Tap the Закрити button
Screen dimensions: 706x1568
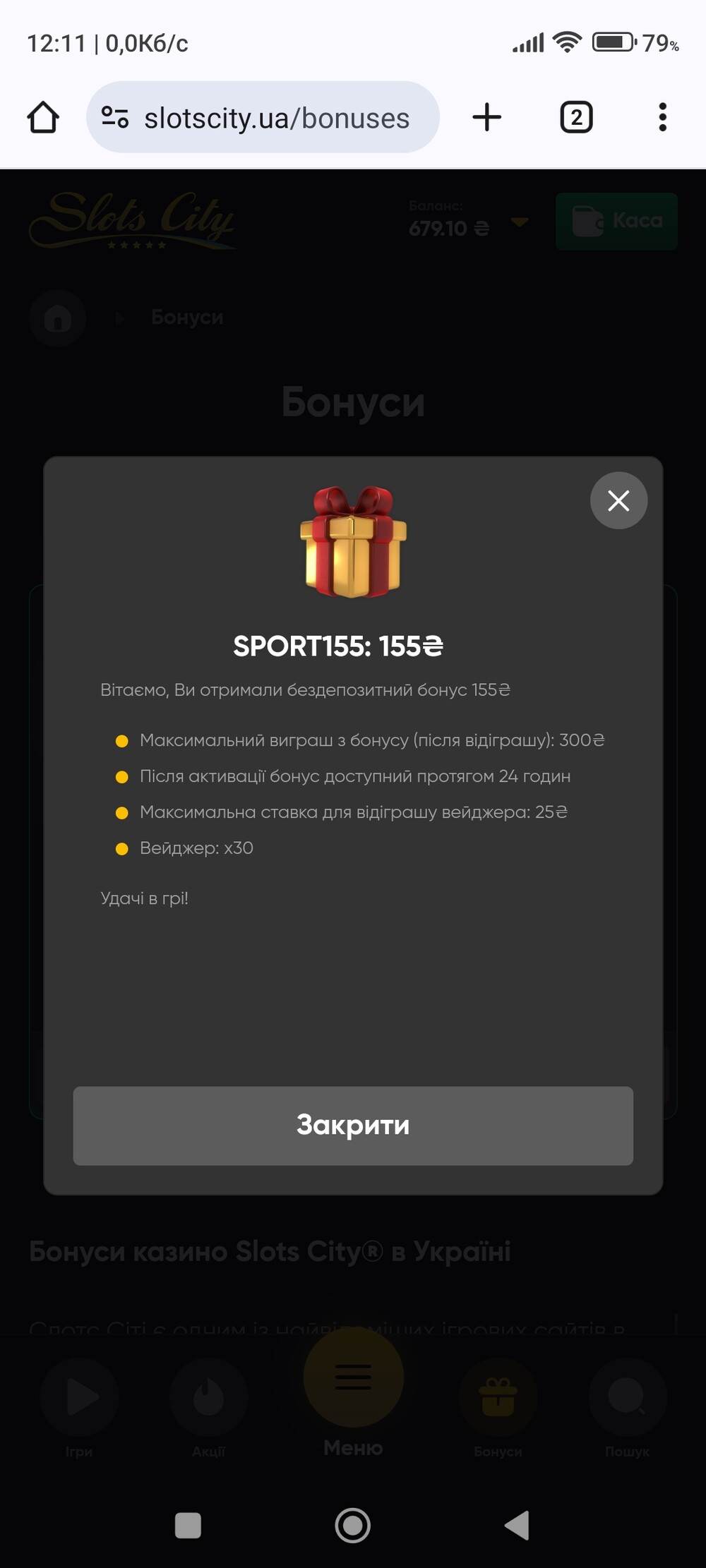pos(353,1126)
